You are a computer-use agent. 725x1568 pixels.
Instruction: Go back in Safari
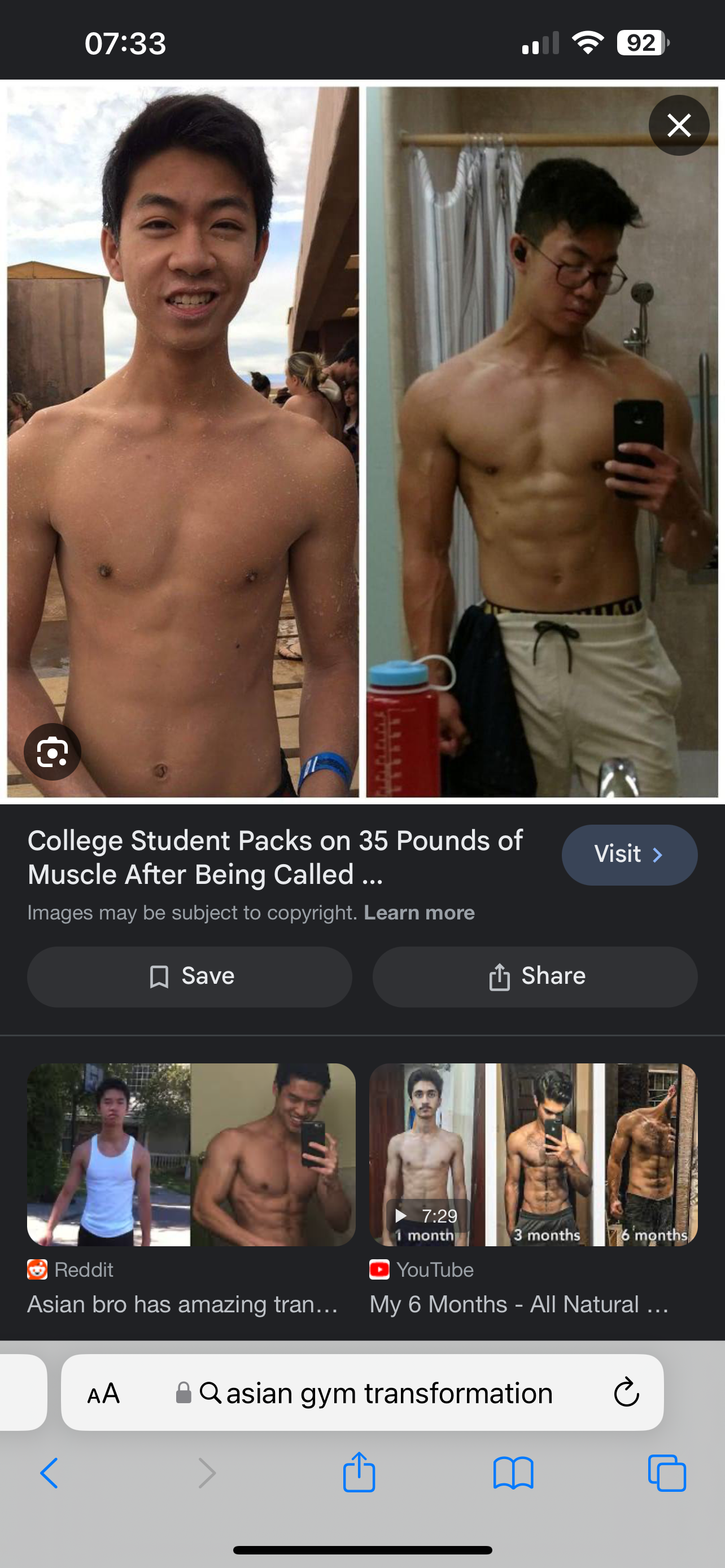[49, 1474]
